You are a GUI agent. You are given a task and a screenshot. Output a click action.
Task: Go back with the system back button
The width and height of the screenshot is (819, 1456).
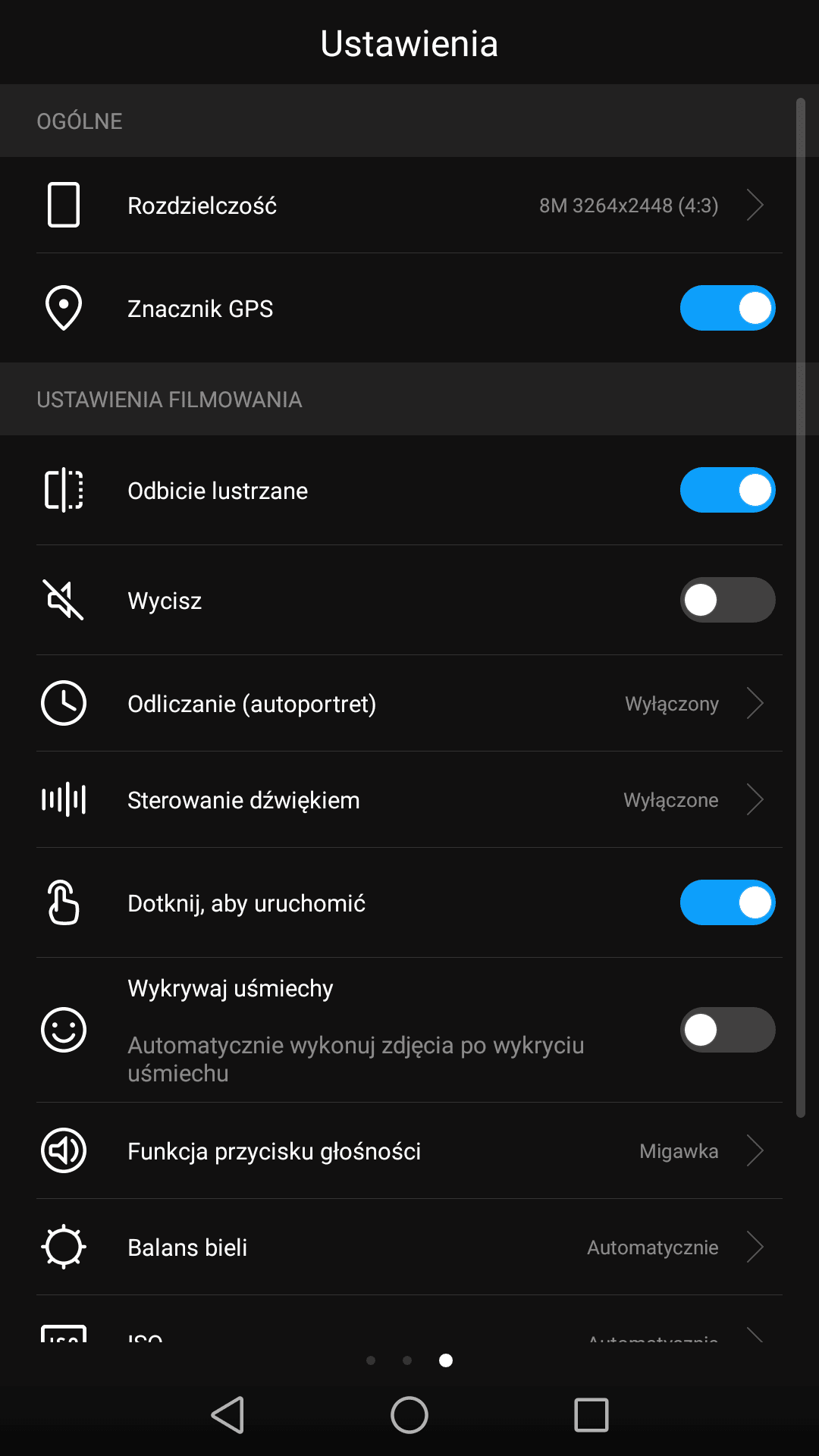tap(227, 1415)
